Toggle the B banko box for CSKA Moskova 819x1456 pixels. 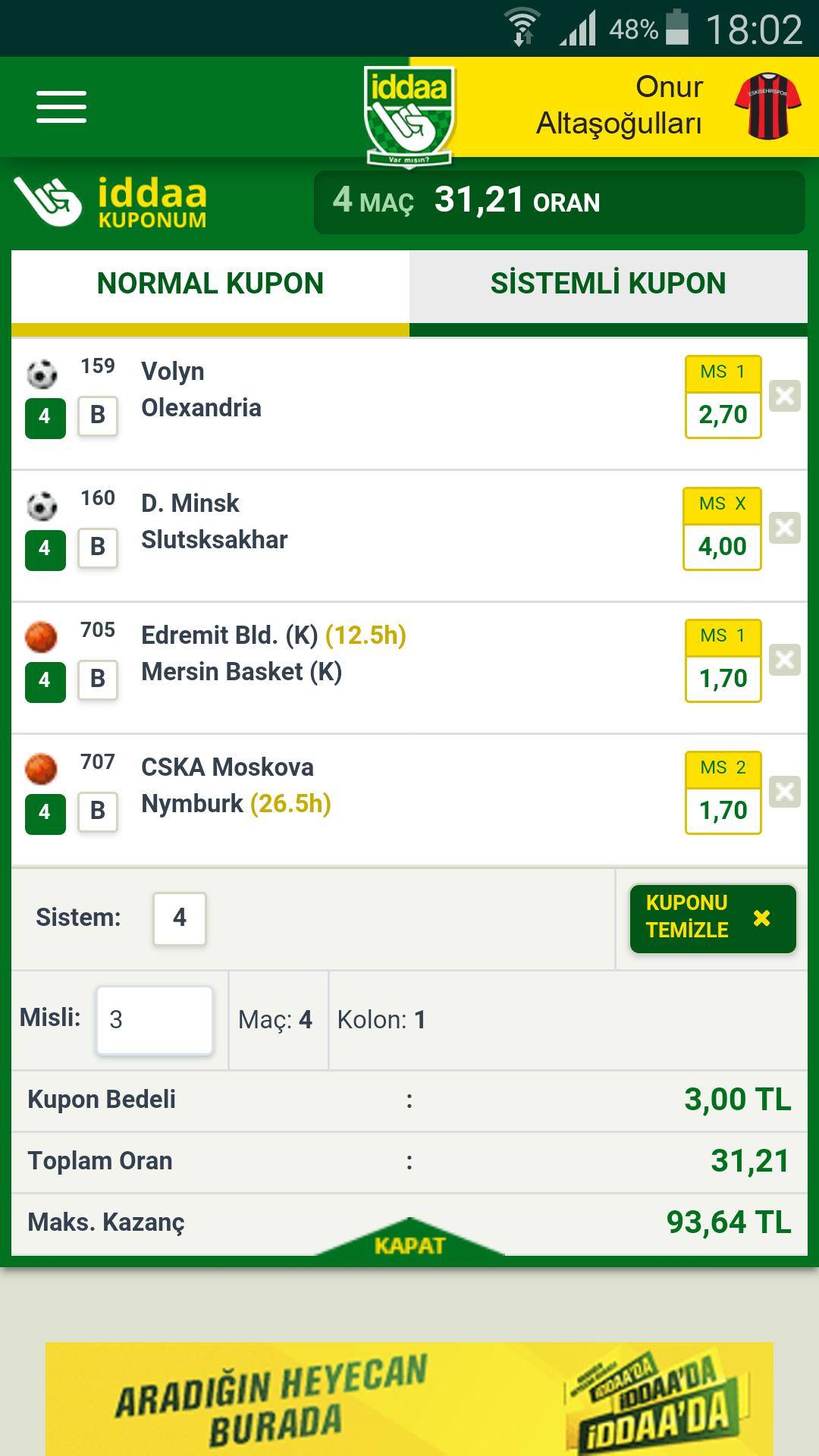(x=98, y=811)
